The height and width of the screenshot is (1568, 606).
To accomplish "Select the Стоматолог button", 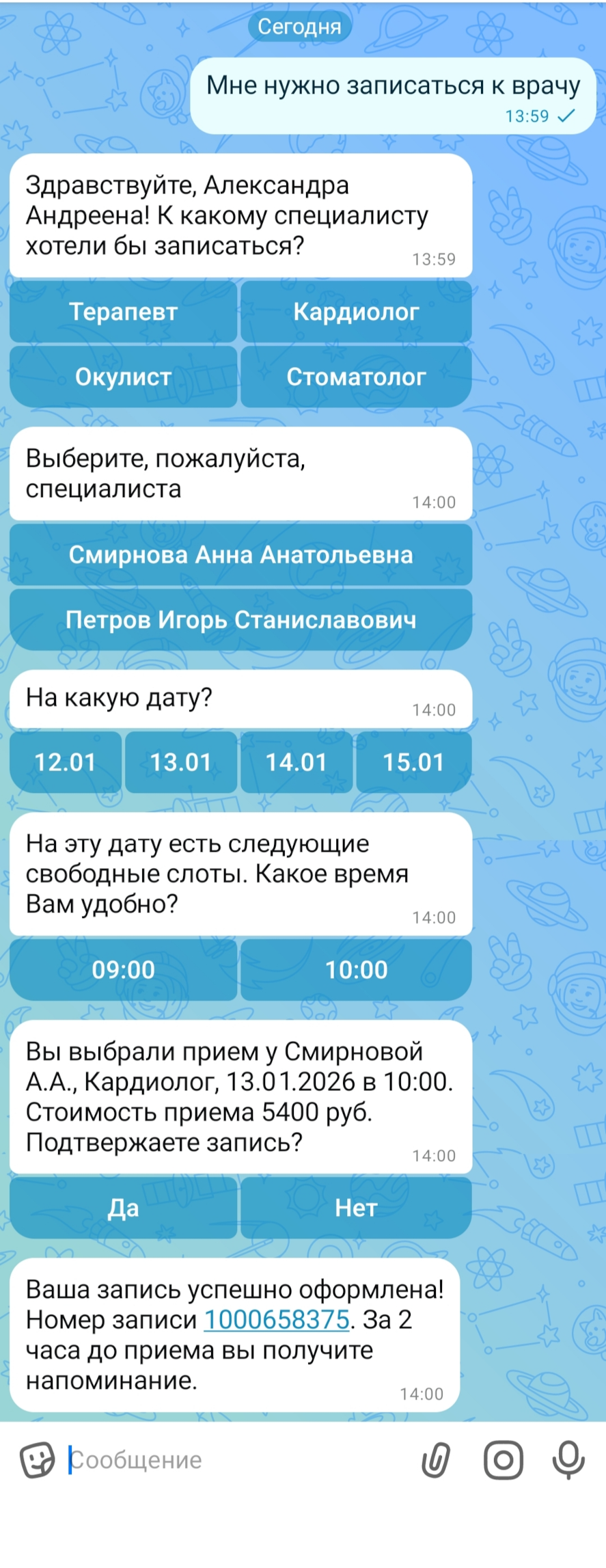I will (x=356, y=377).
